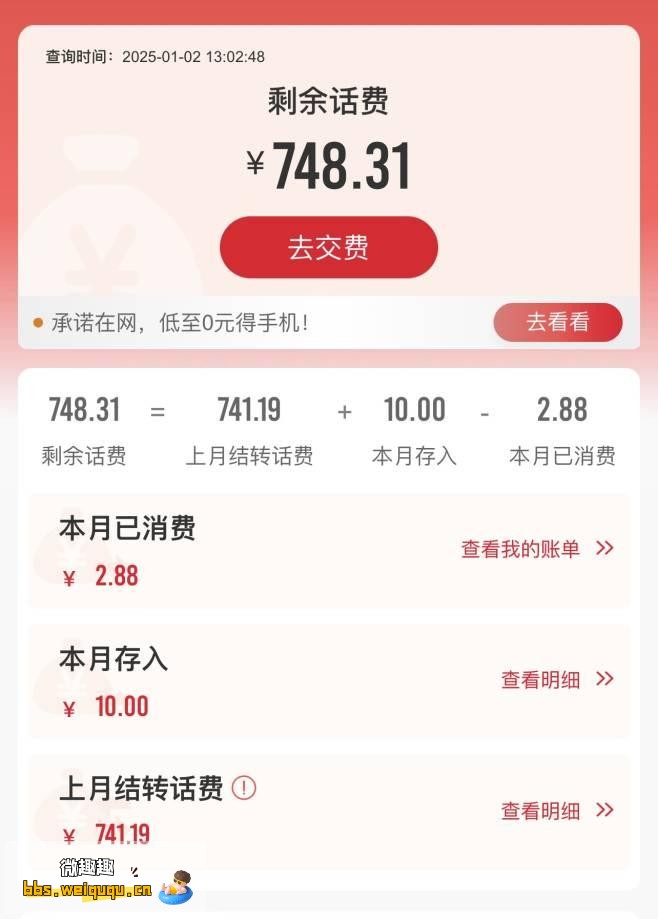Tap the 去交费 recharge button
The width and height of the screenshot is (658, 919).
(x=328, y=247)
